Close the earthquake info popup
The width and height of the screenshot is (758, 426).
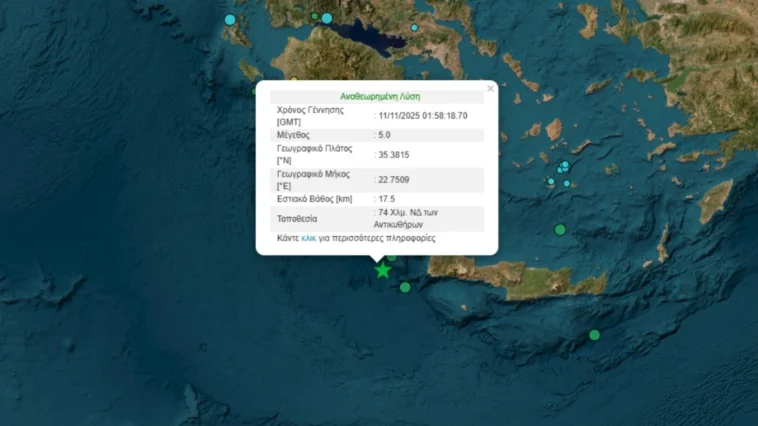[x=490, y=89]
